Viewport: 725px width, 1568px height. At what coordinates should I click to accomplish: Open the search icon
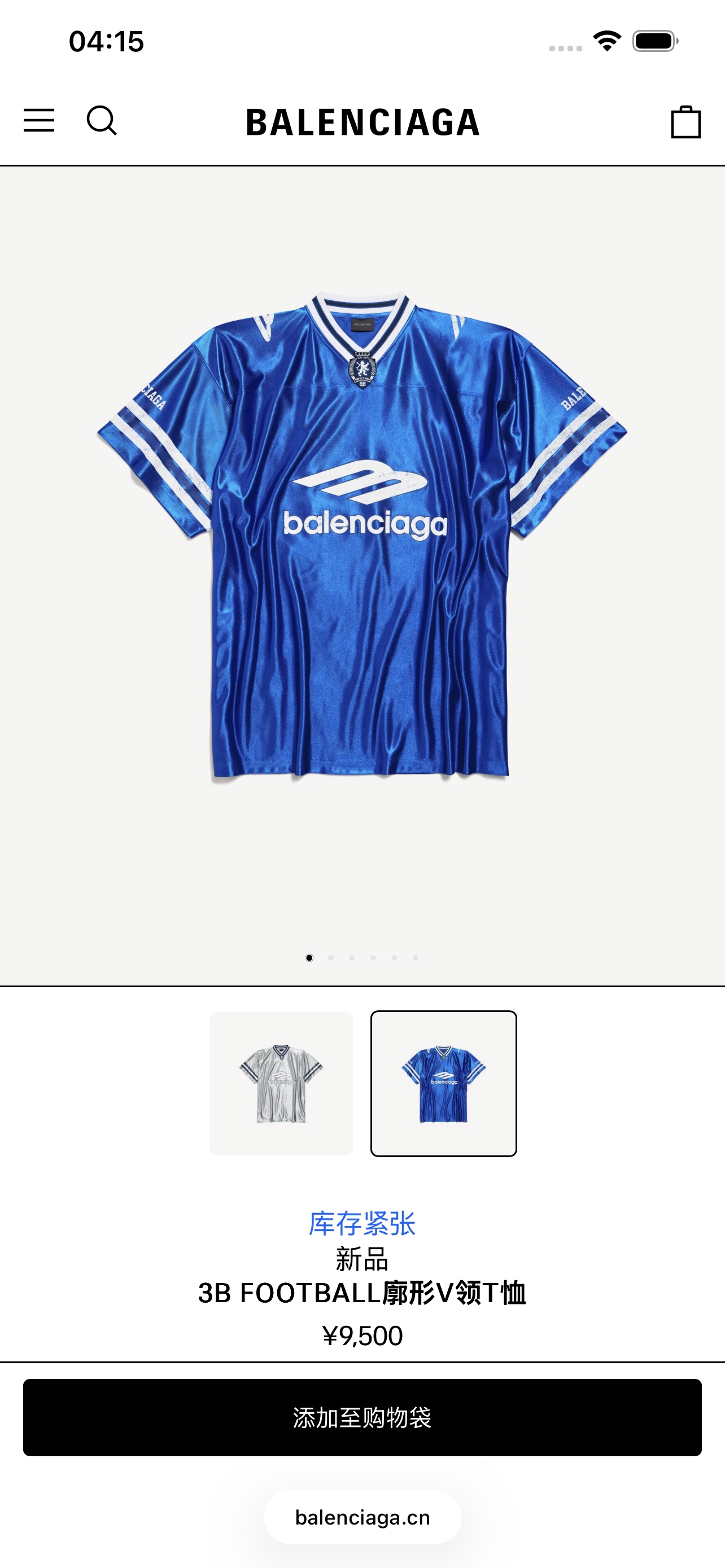(x=102, y=121)
